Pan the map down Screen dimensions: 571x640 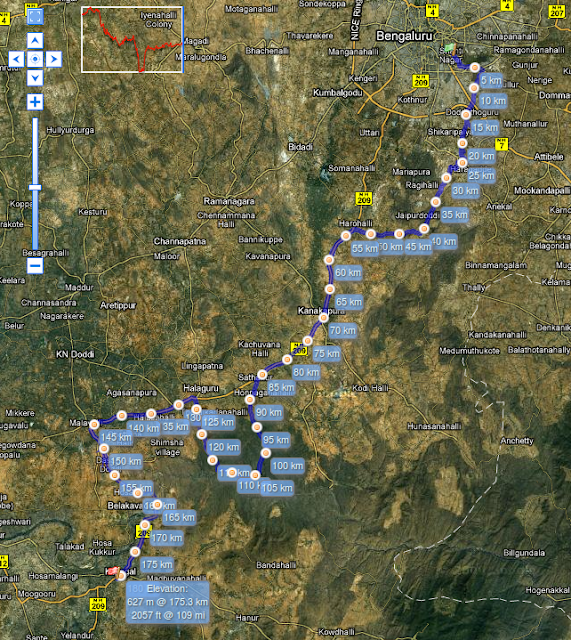pos(35,78)
